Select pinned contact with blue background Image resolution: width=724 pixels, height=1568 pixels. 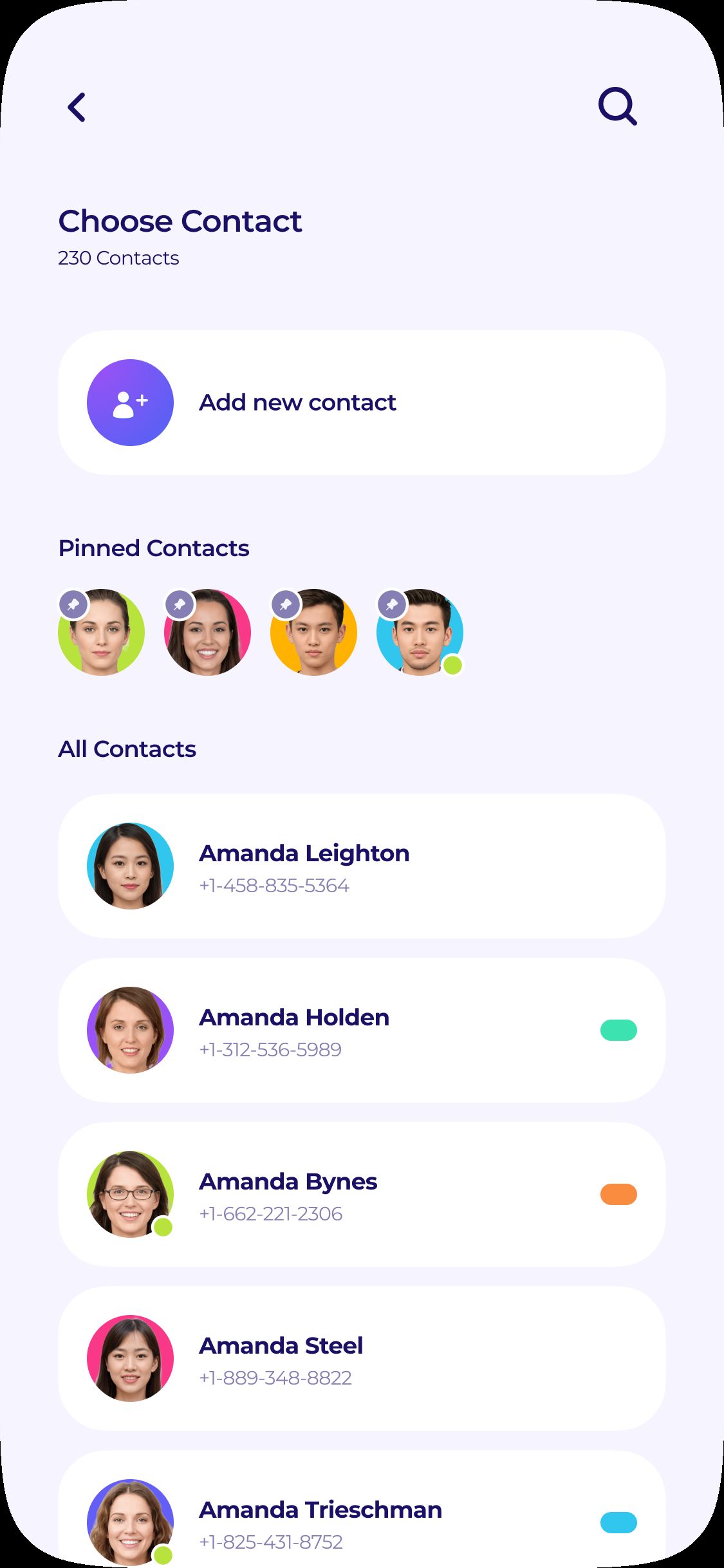coord(420,632)
